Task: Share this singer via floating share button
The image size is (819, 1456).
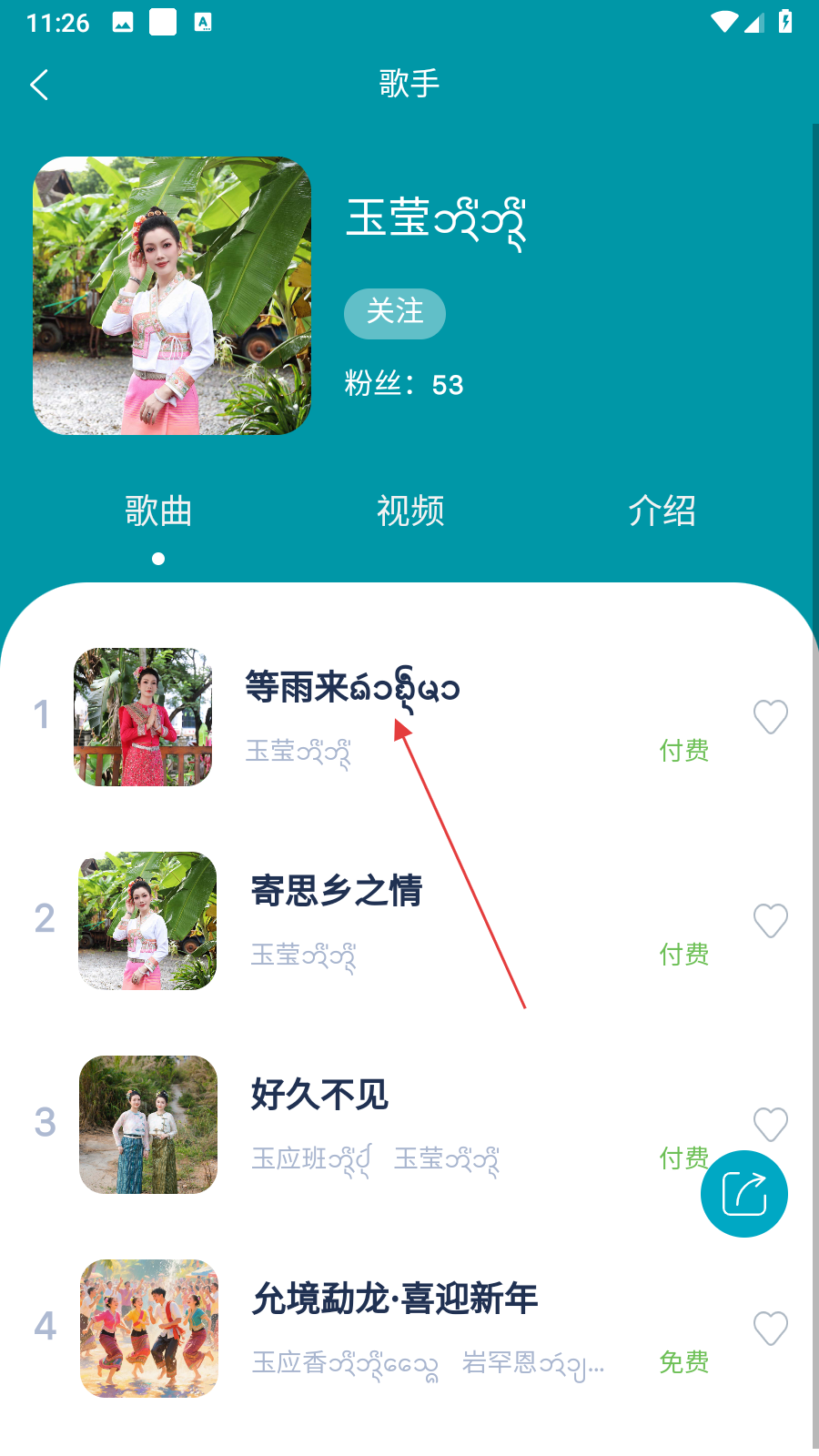Action: pos(743,1194)
